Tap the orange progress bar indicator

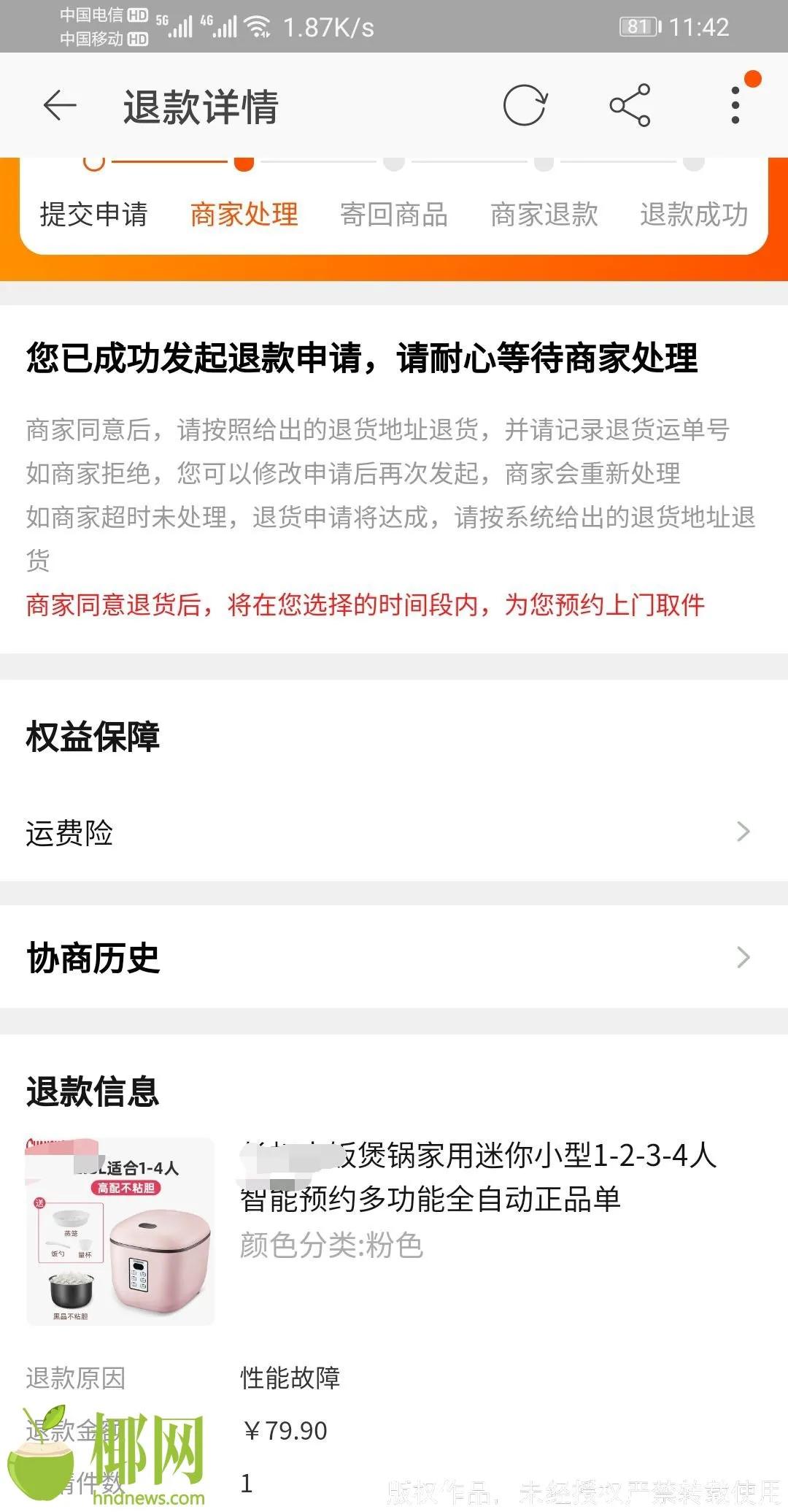(244, 165)
